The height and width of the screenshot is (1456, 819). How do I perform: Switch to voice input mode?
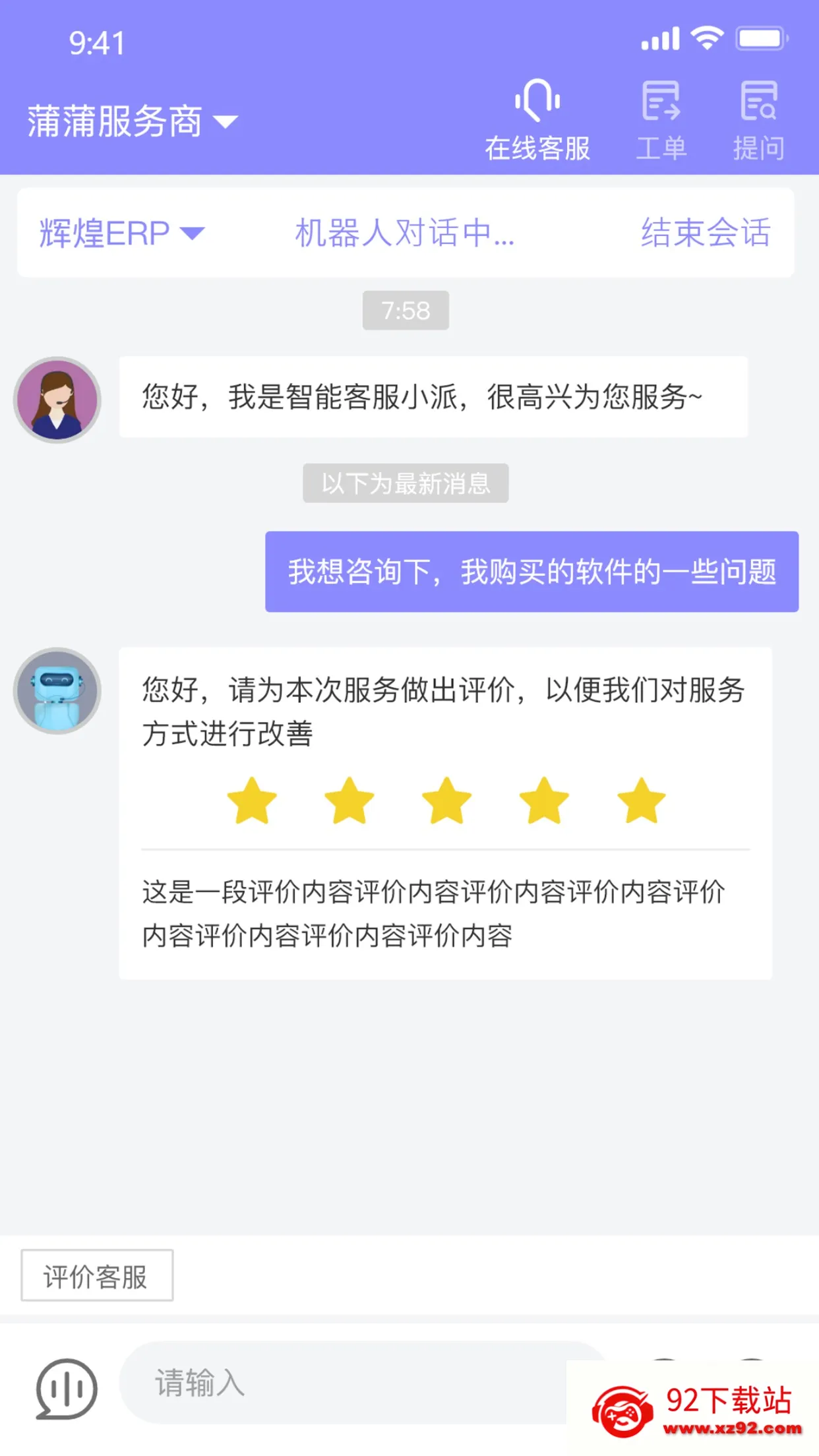pyautogui.click(x=67, y=1388)
